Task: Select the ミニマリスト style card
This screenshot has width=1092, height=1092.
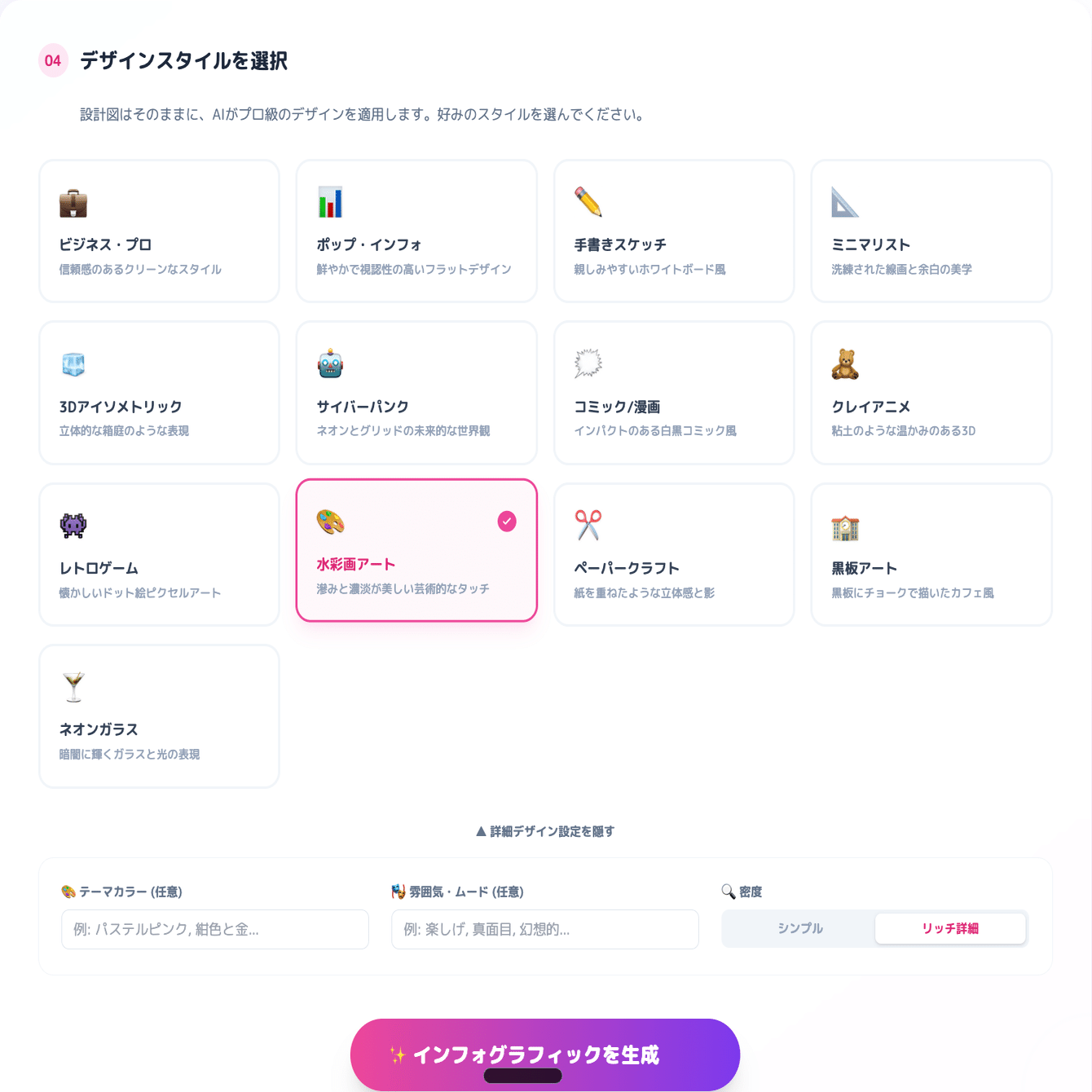Action: [x=931, y=231]
